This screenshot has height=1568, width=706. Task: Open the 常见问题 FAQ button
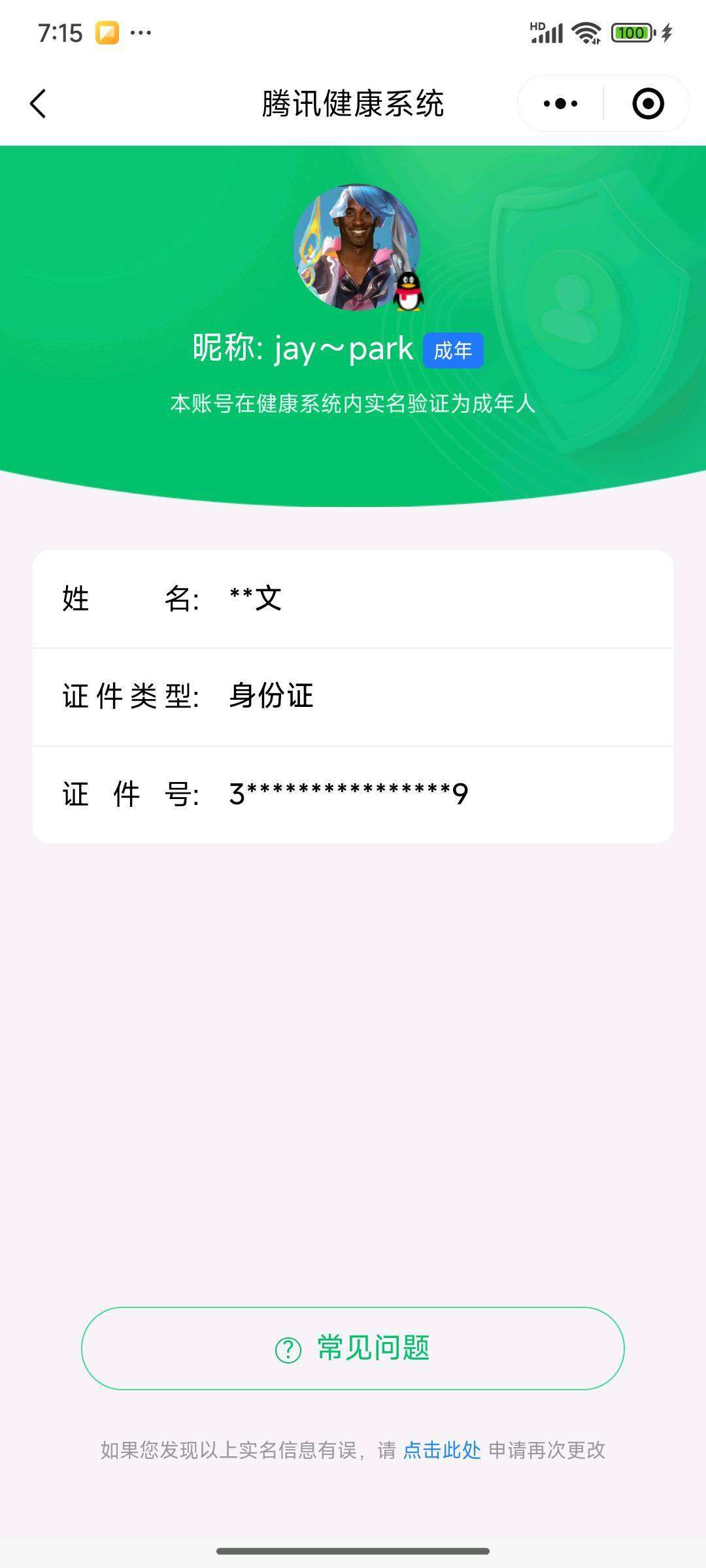pos(353,1348)
